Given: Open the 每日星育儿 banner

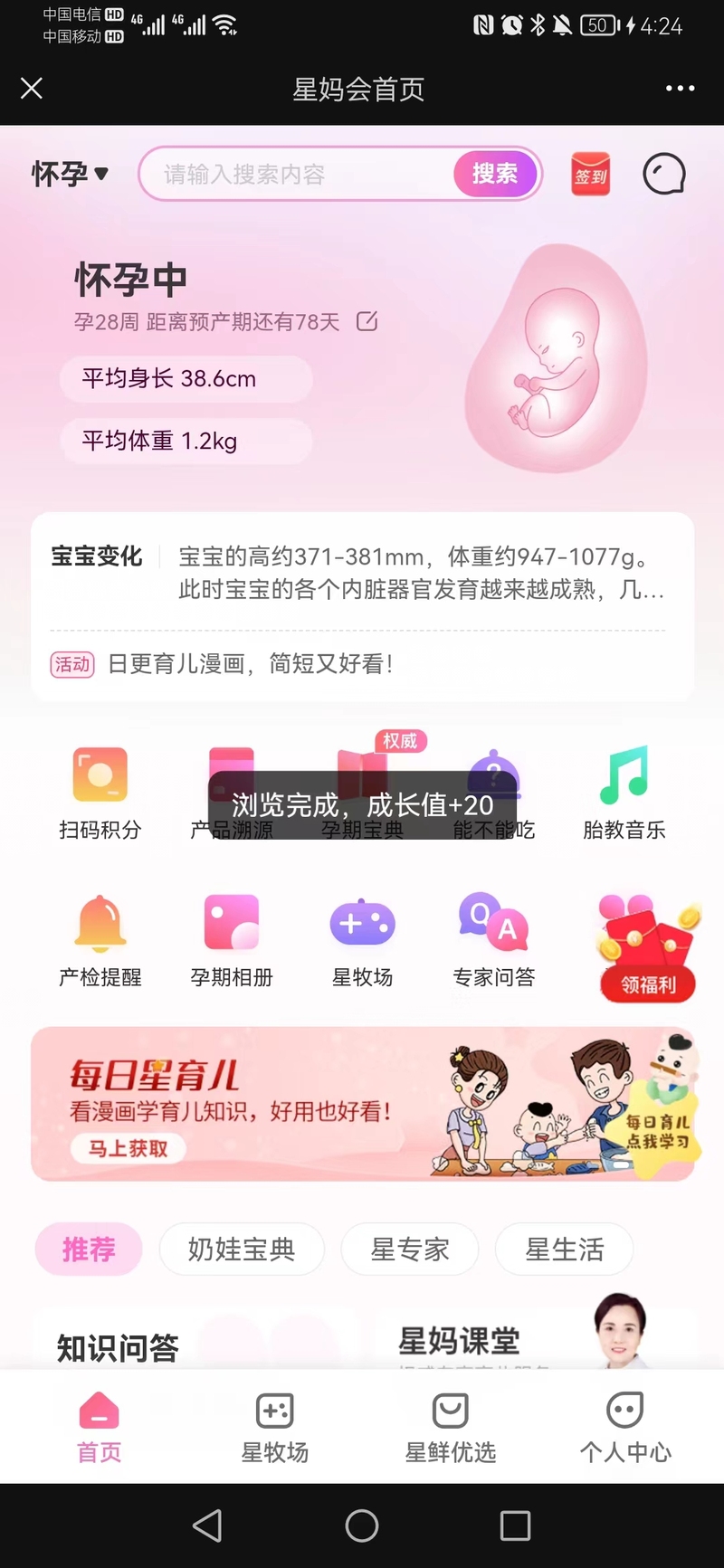Looking at the screenshot, I should [362, 1104].
